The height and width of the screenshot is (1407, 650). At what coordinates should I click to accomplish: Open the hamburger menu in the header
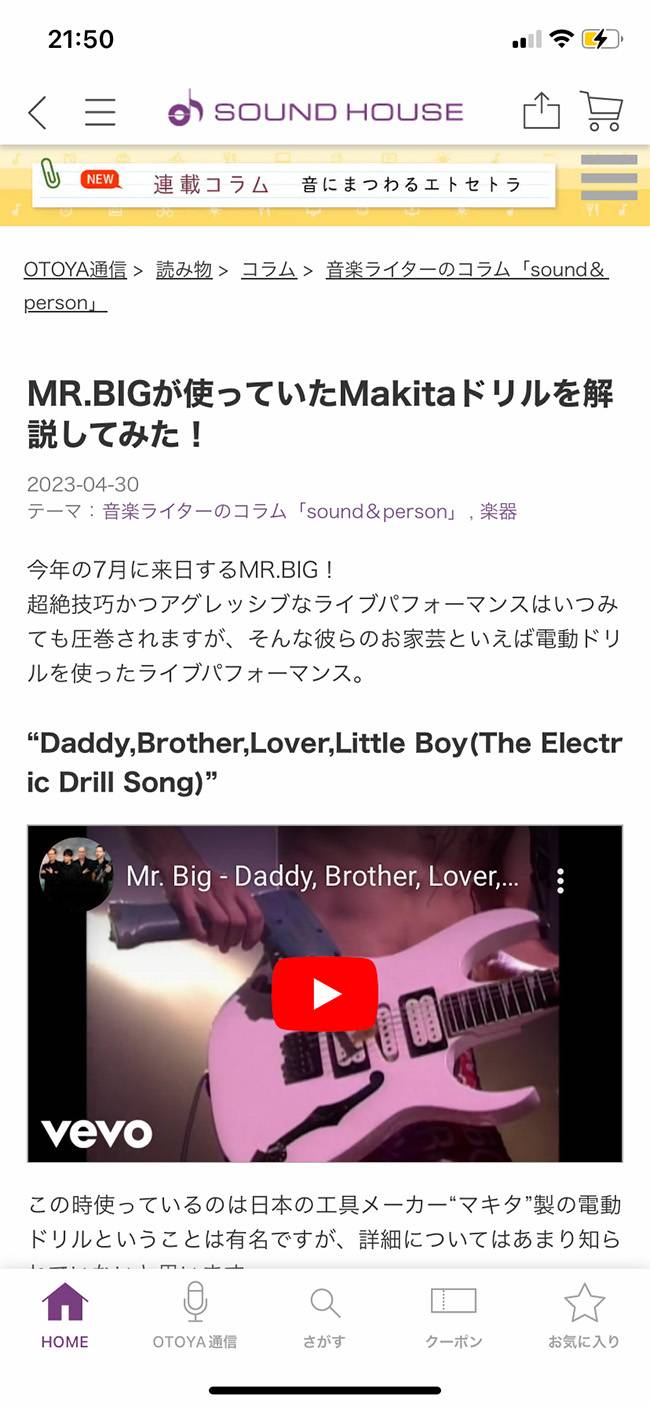click(100, 112)
